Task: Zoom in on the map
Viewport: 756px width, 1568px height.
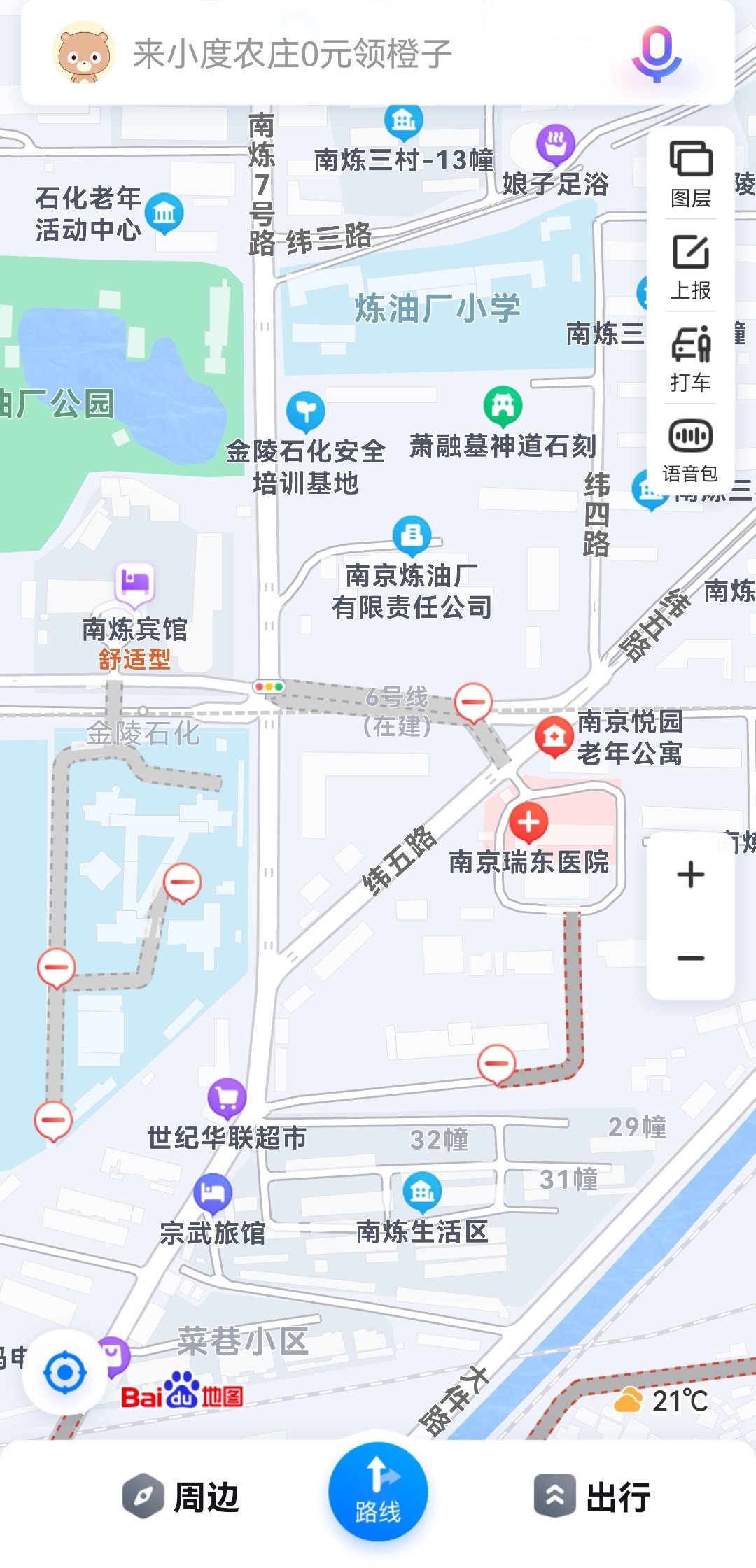Action: [x=691, y=875]
